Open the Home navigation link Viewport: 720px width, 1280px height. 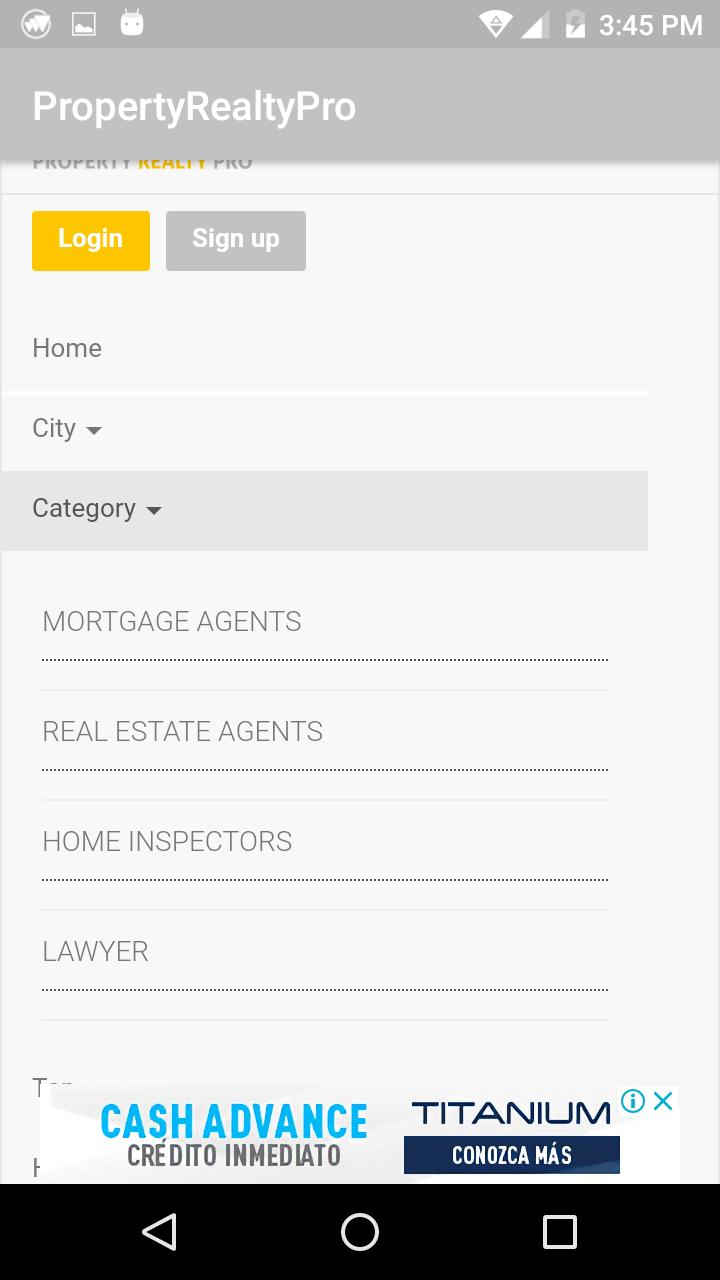66,347
